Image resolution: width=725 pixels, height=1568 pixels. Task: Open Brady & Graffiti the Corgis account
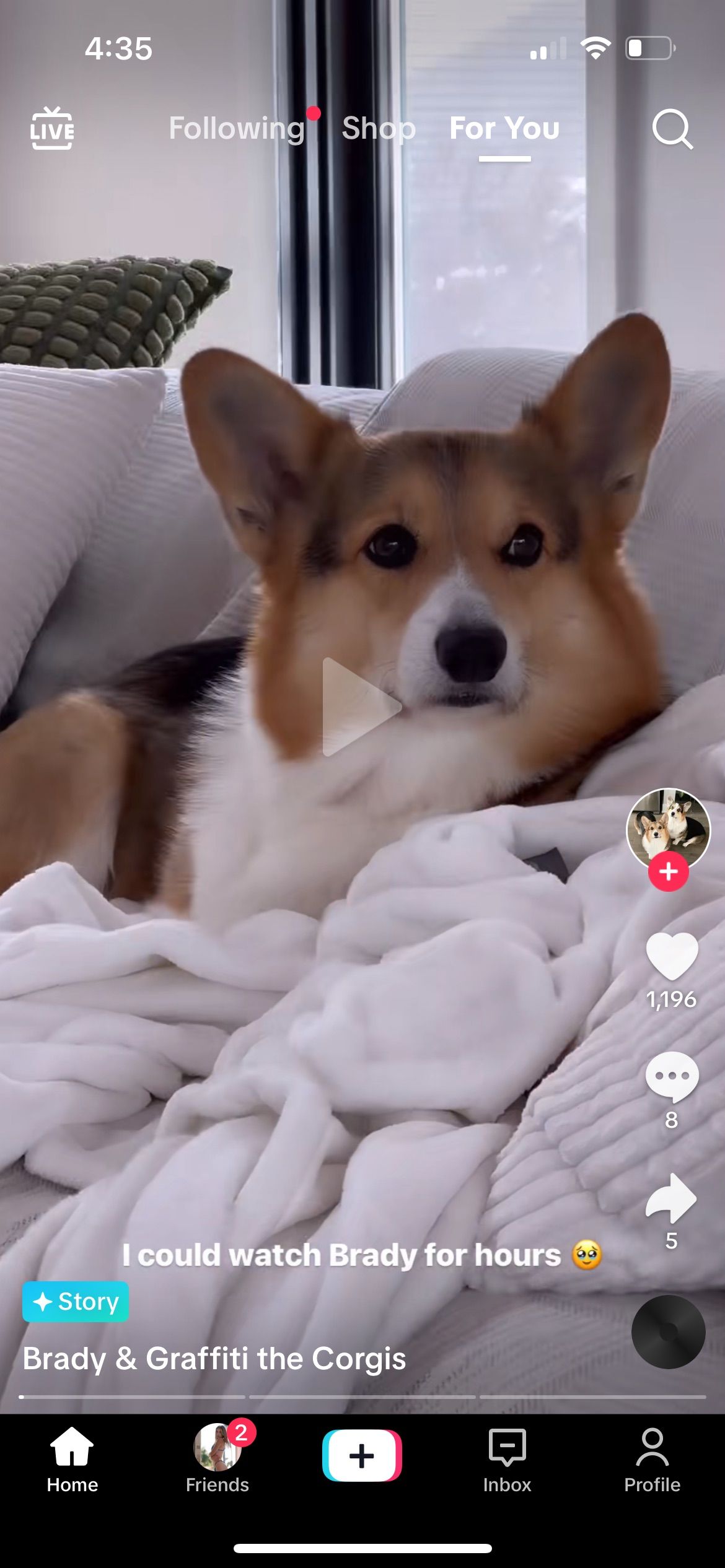point(214,1359)
